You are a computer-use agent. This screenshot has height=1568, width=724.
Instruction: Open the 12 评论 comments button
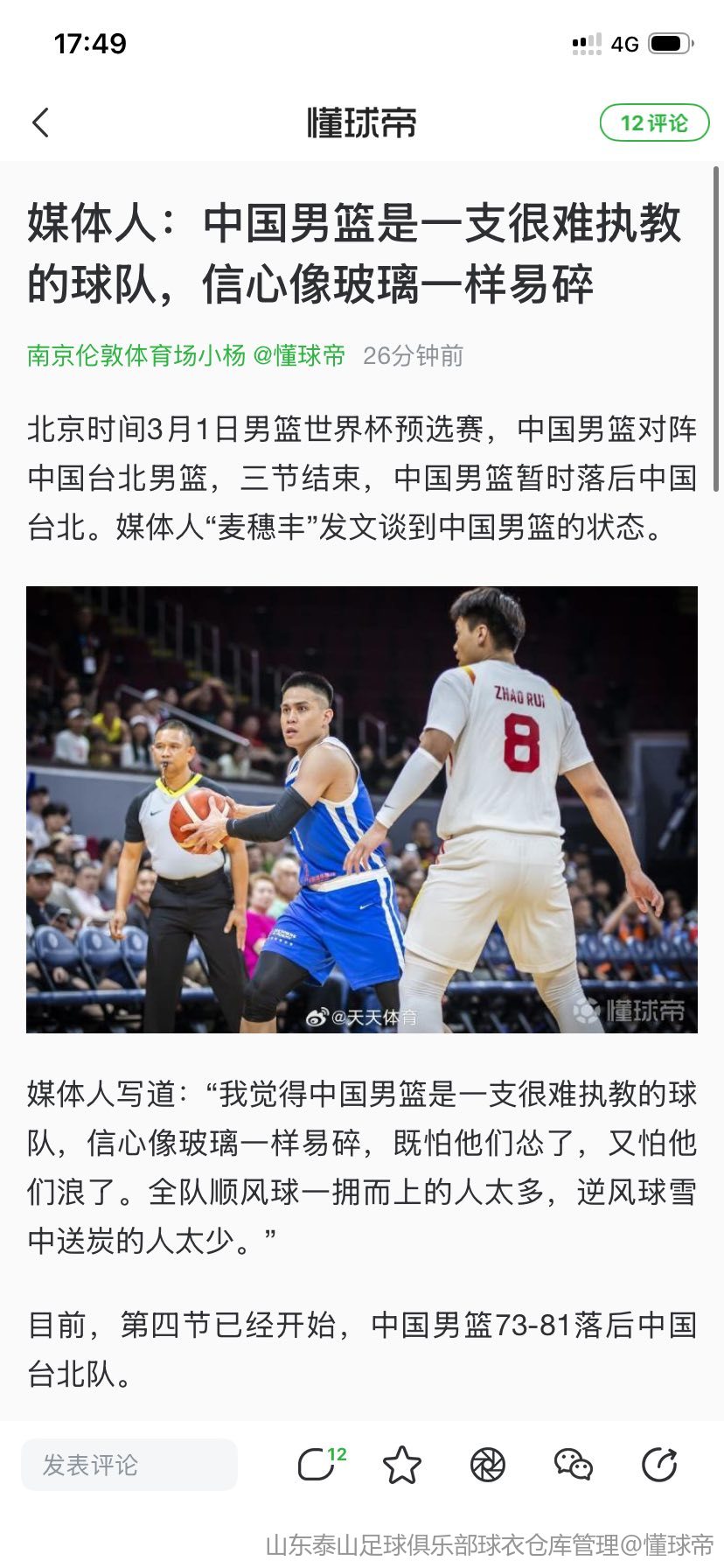pyautogui.click(x=654, y=123)
